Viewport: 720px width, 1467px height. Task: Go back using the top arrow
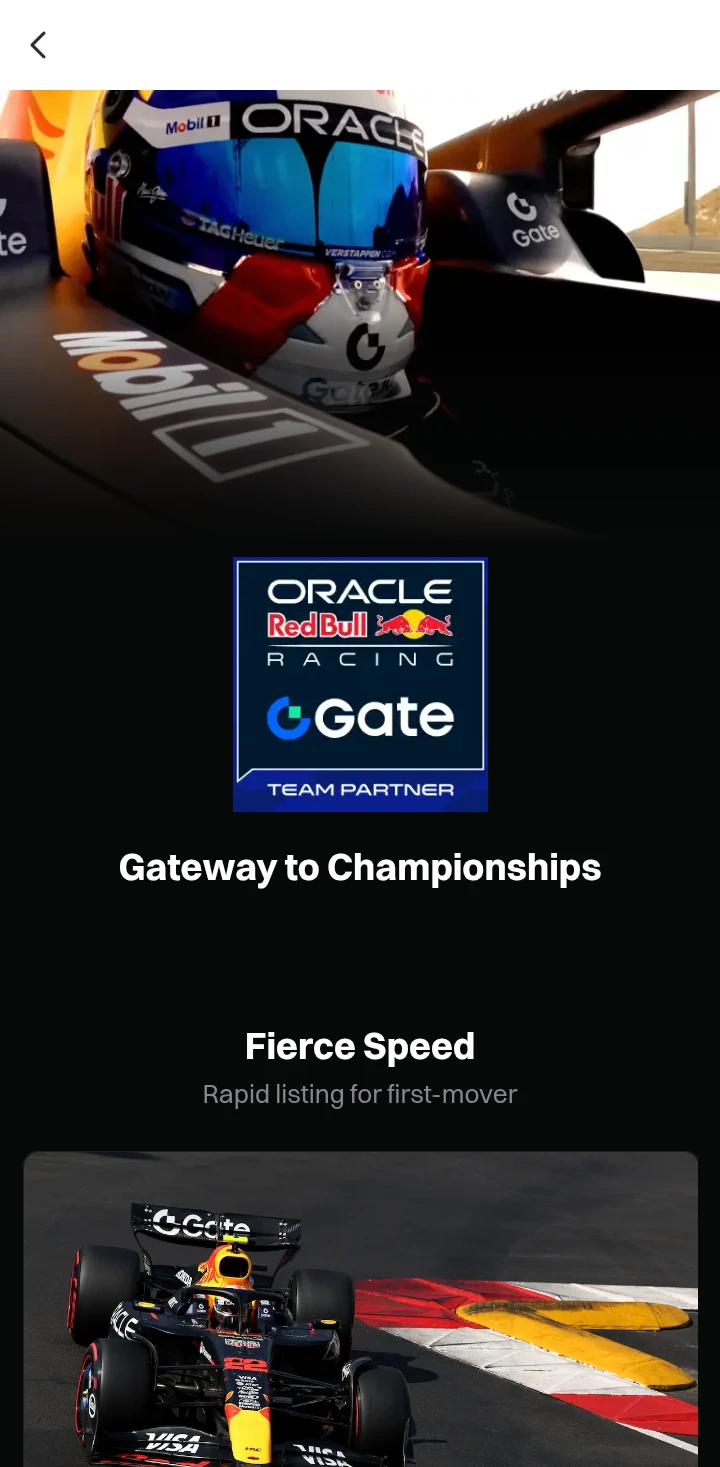(x=38, y=45)
